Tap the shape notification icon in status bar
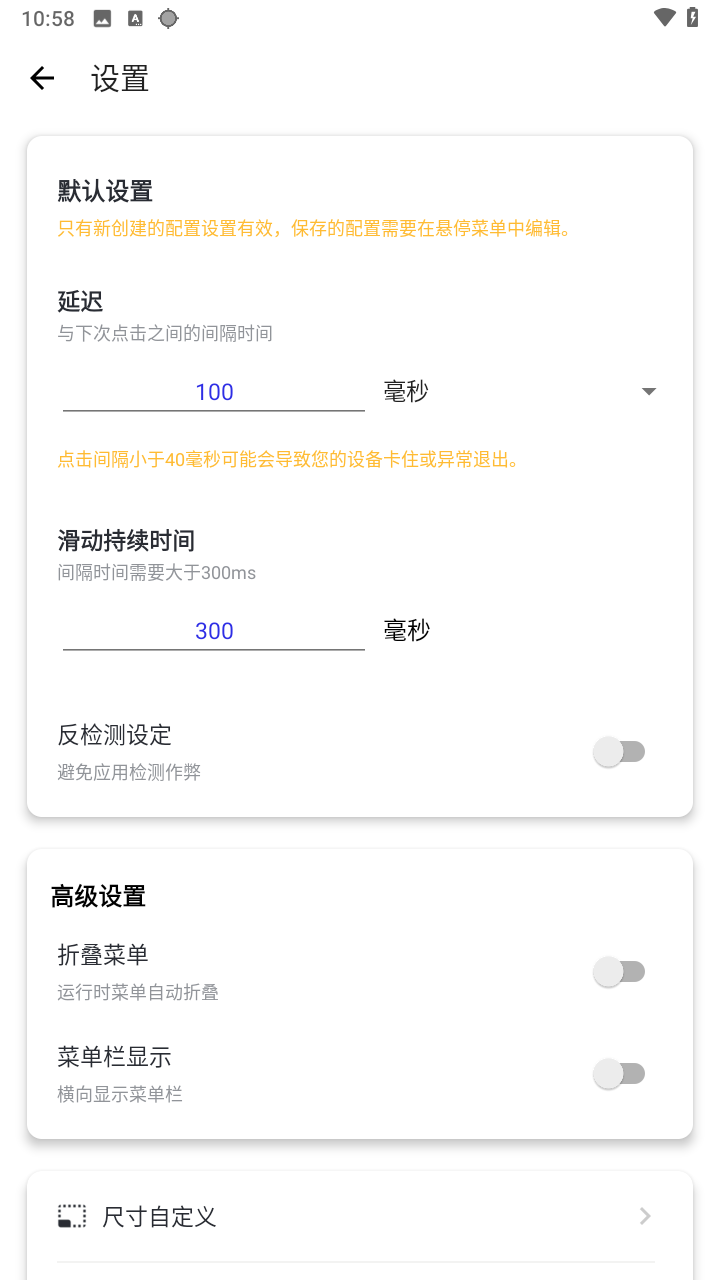720x1280 pixels. [x=168, y=17]
